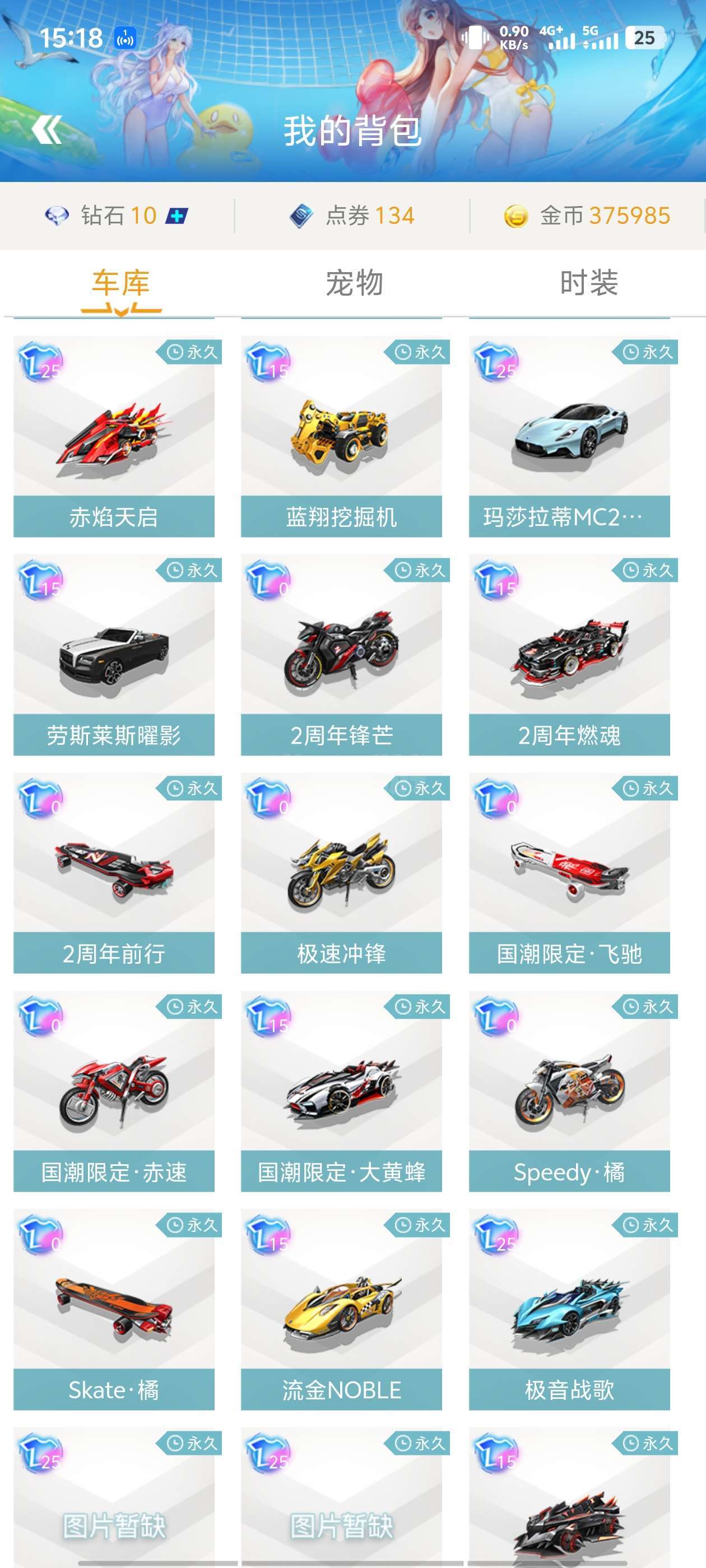Screen dimensions: 706x1568
Task: Open the 极音战歌 car card
Action: click(569, 1309)
